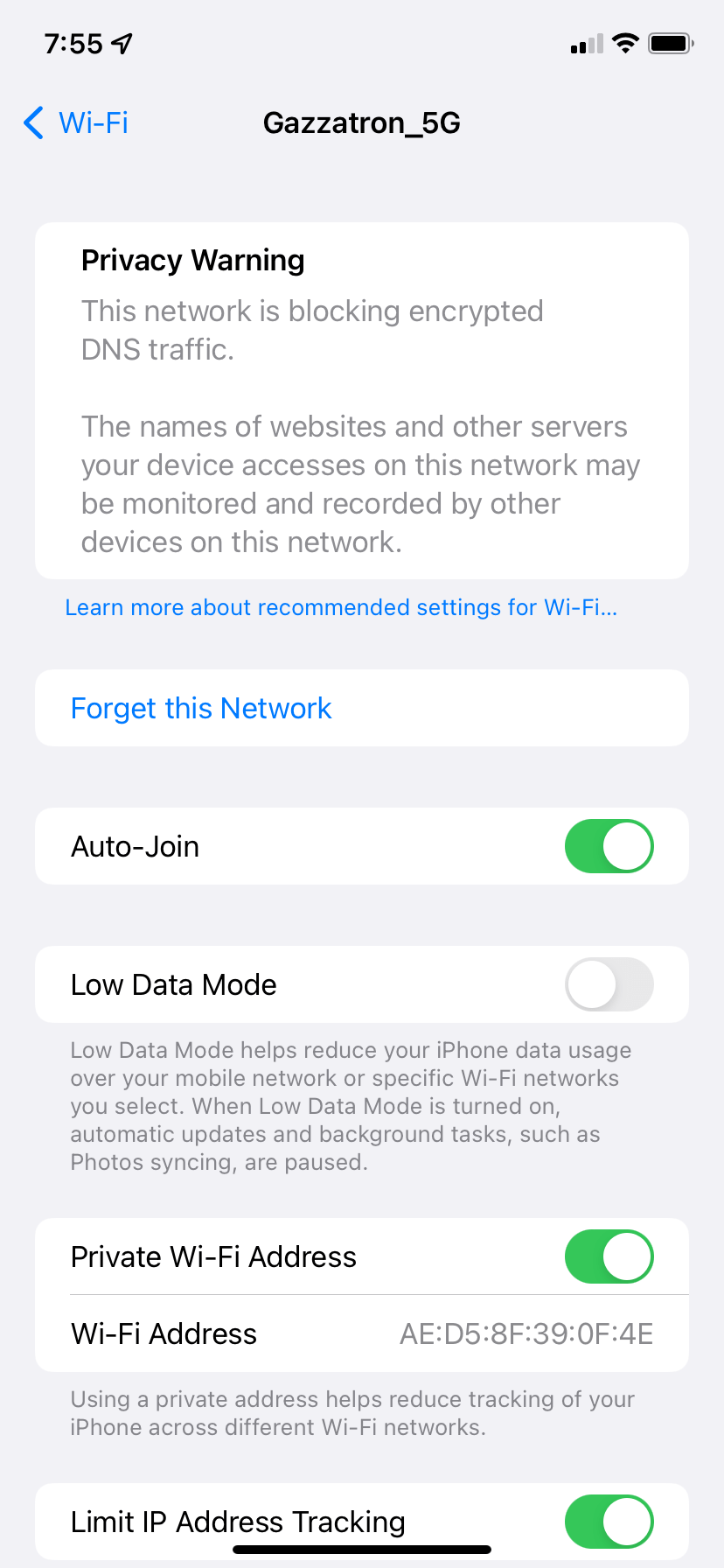Tap the Gazzatron_5G network title
This screenshot has width=724, height=1568.
coord(361,122)
